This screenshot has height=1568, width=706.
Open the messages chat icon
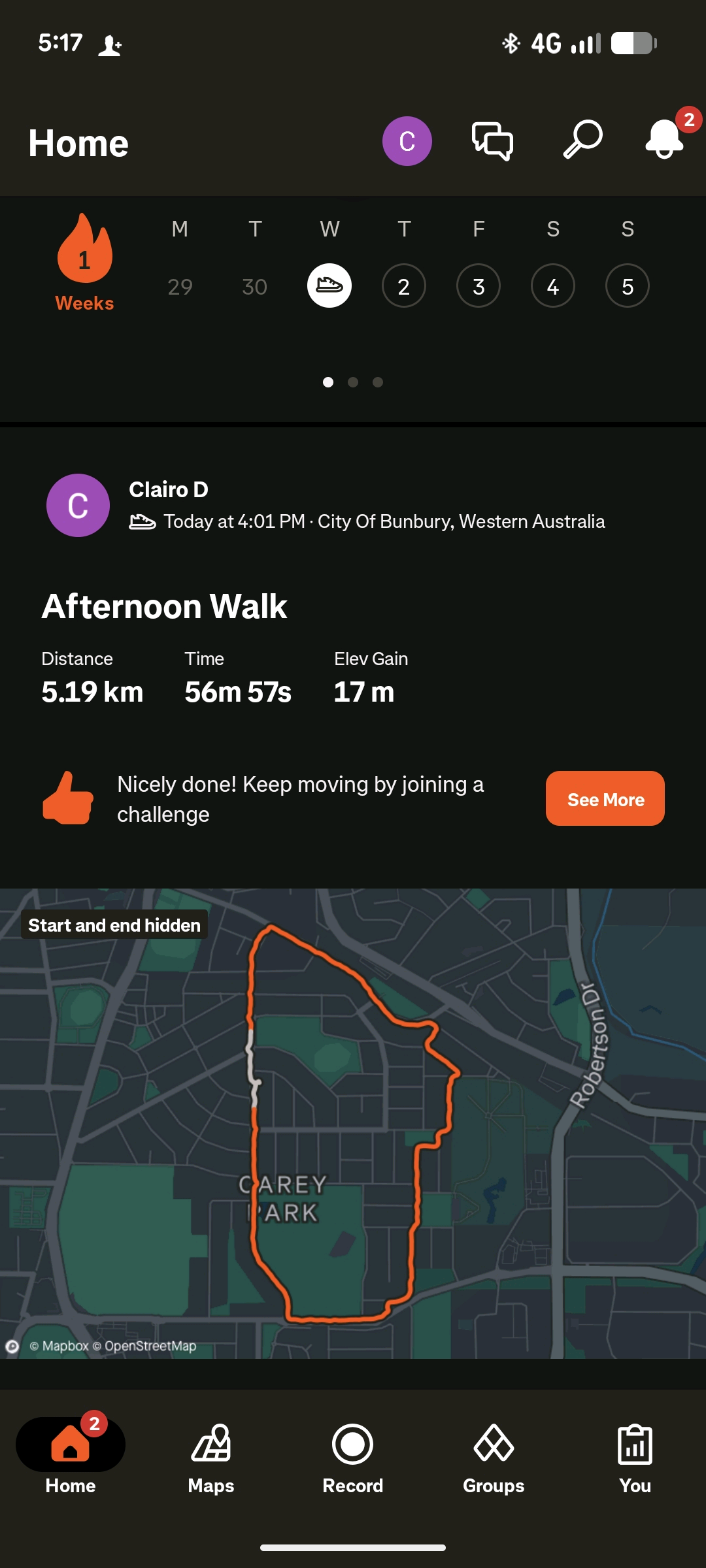[492, 141]
